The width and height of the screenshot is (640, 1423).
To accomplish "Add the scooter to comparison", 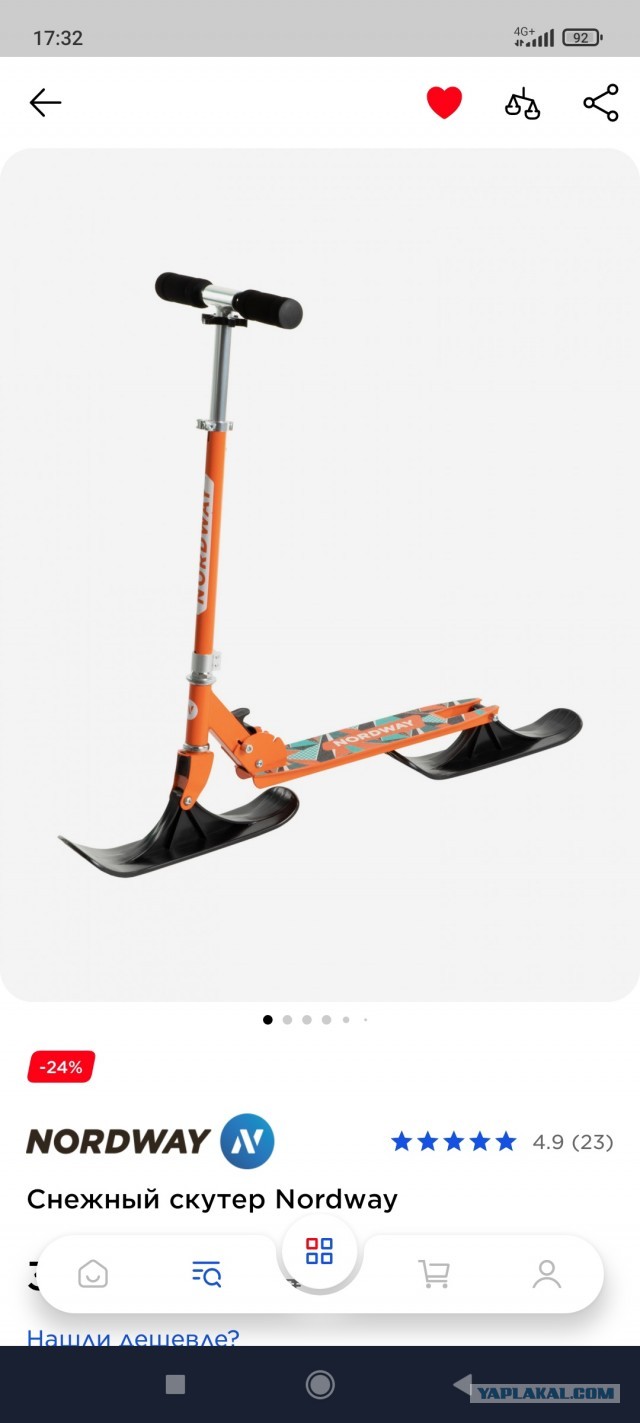I will [x=522, y=103].
